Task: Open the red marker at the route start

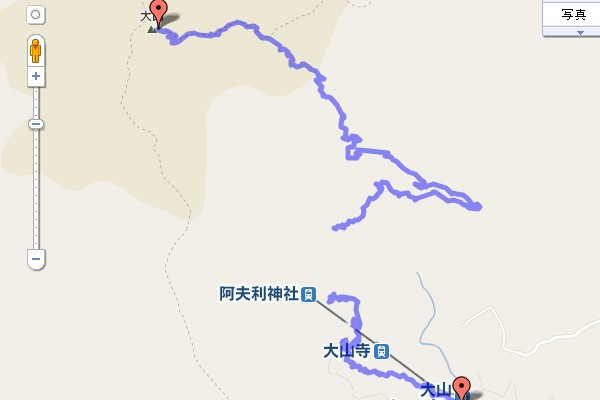Action: tap(157, 14)
